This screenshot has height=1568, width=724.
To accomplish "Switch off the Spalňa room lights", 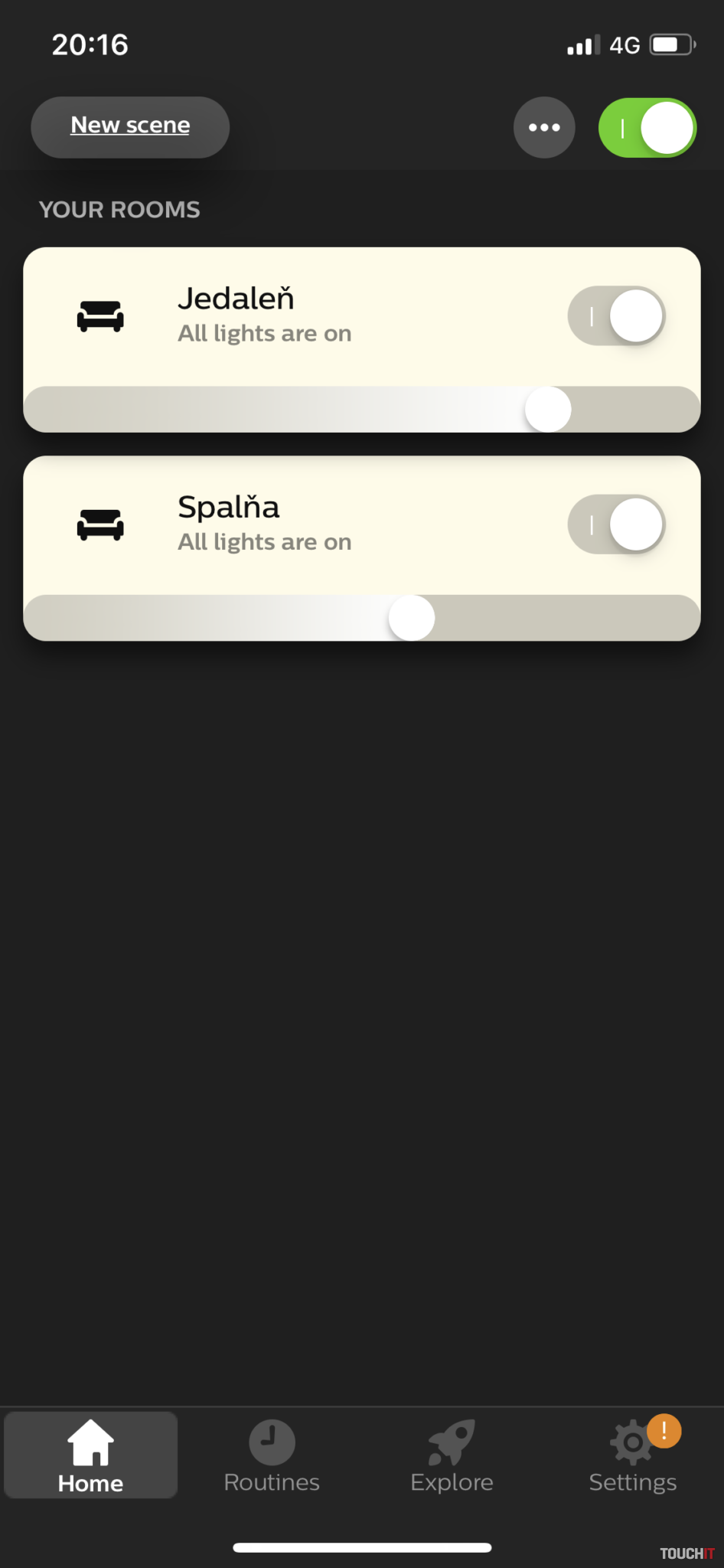I will pyautogui.click(x=616, y=524).
